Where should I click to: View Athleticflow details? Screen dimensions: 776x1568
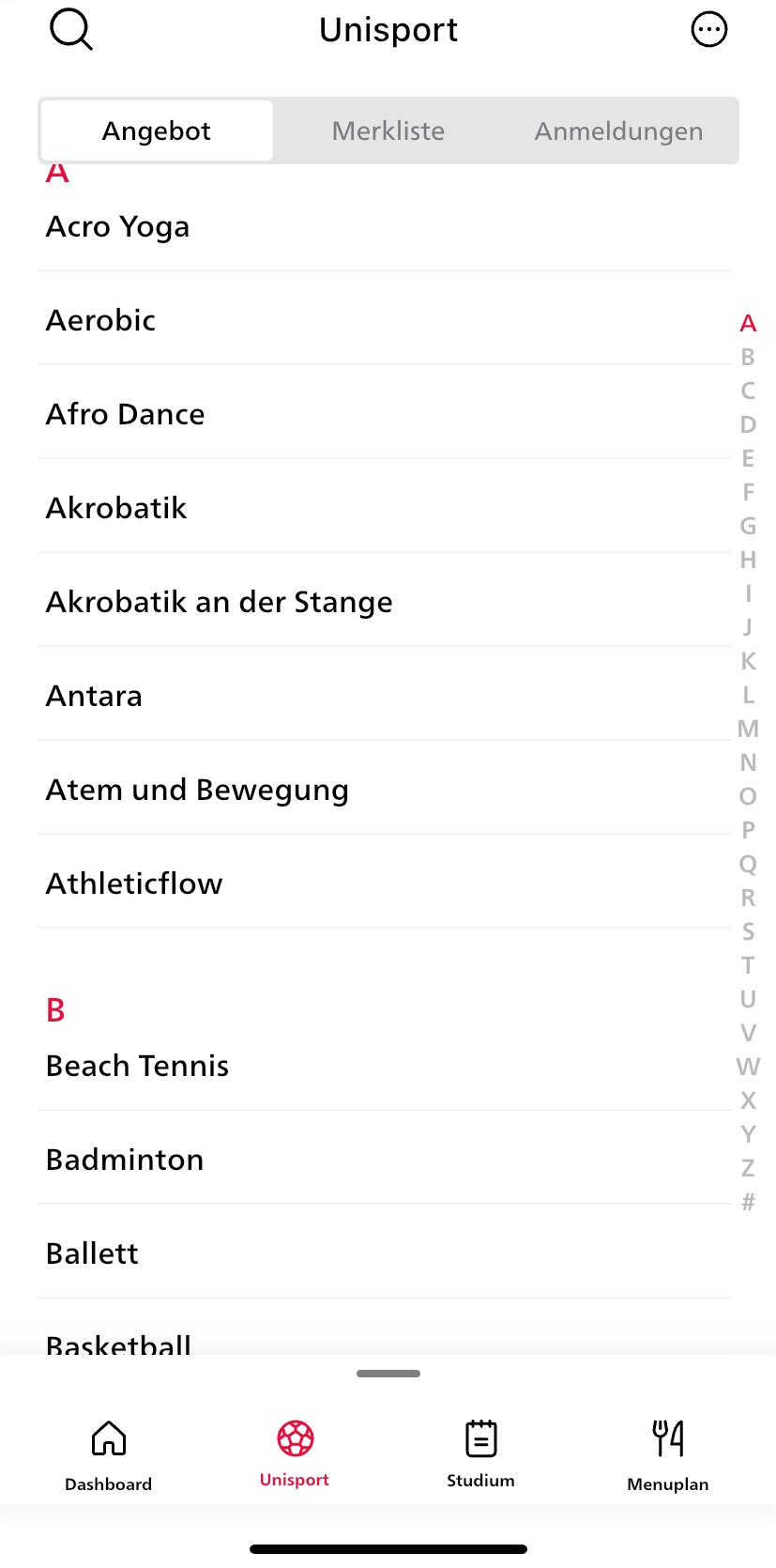tap(385, 883)
